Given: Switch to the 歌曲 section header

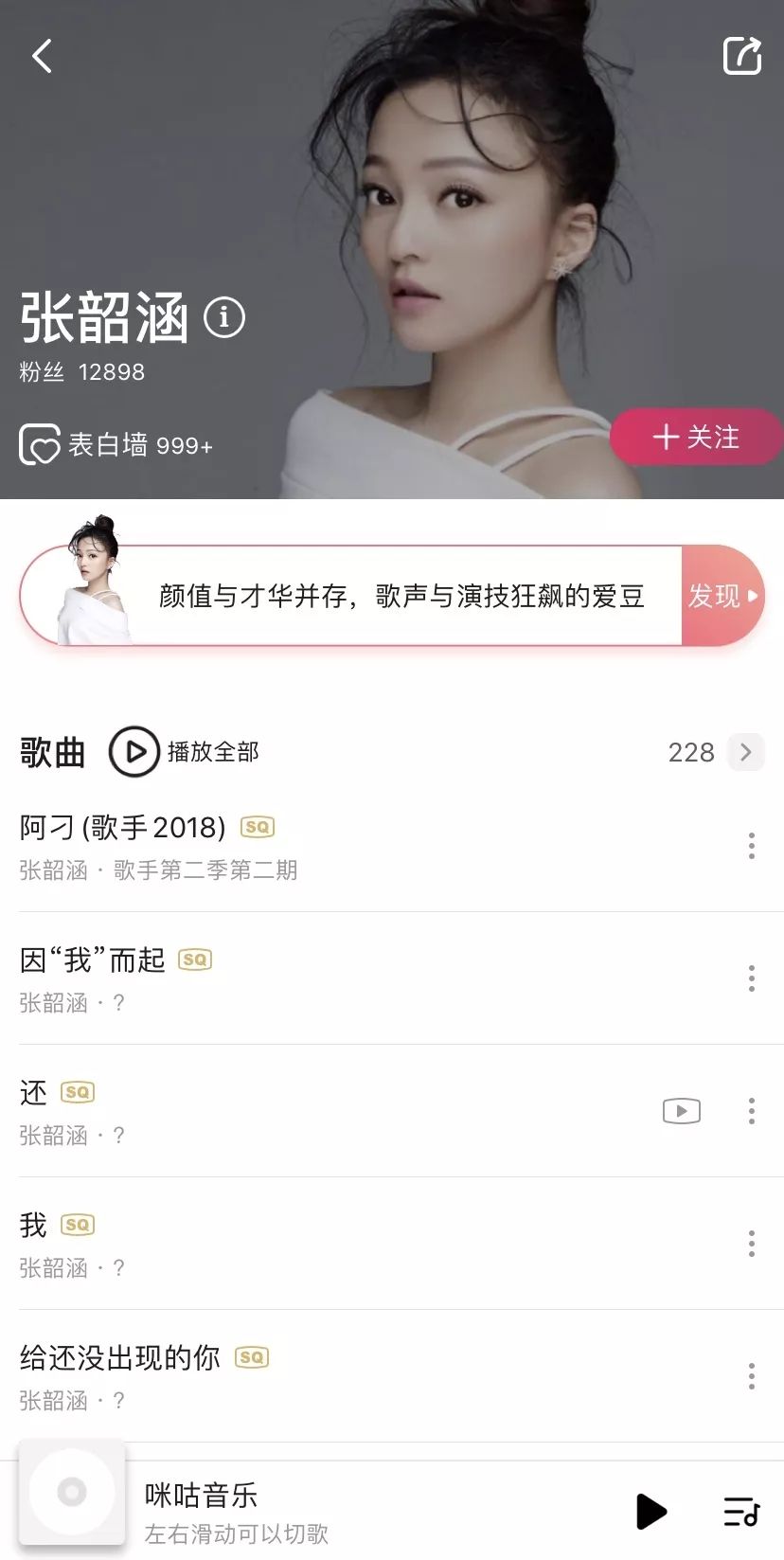Looking at the screenshot, I should pyautogui.click(x=52, y=751).
